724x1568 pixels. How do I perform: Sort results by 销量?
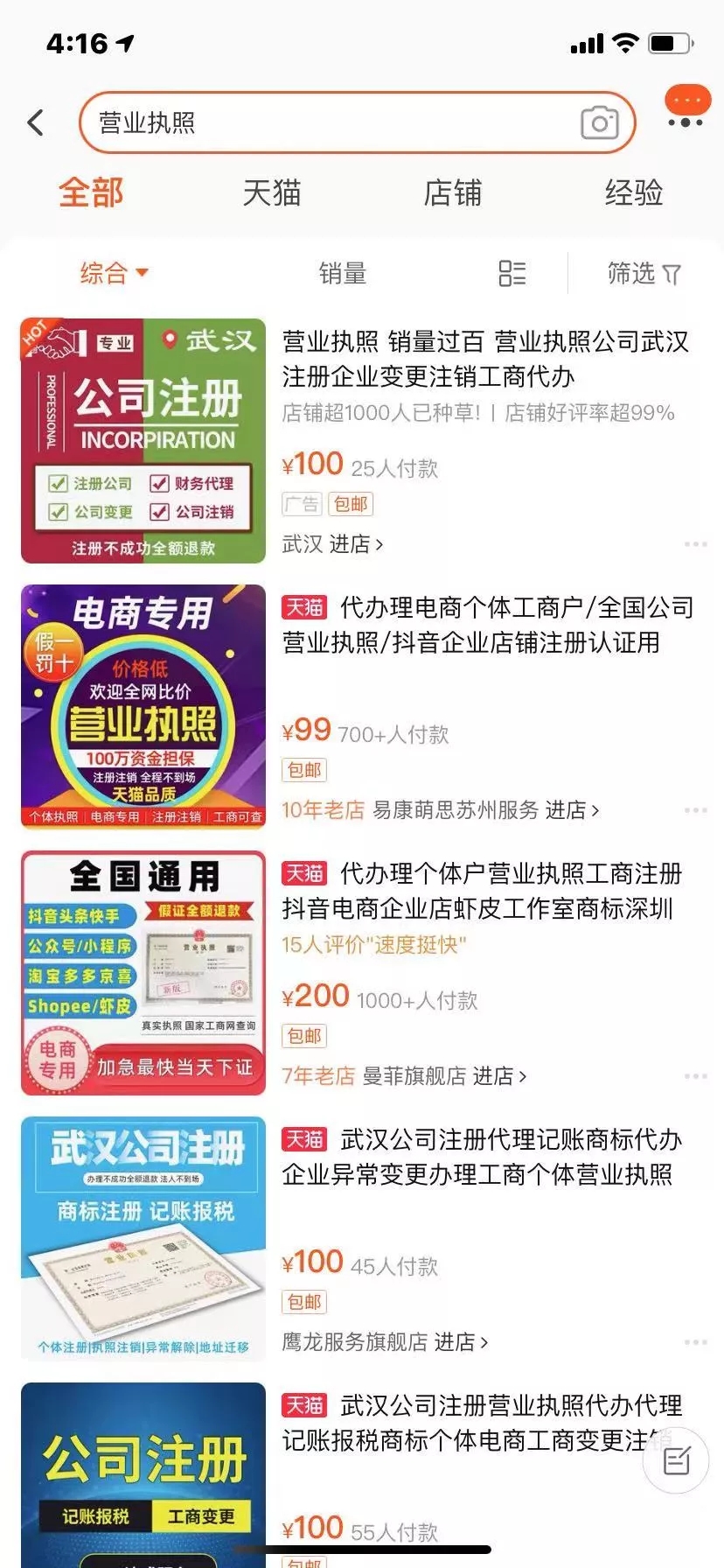tap(342, 273)
